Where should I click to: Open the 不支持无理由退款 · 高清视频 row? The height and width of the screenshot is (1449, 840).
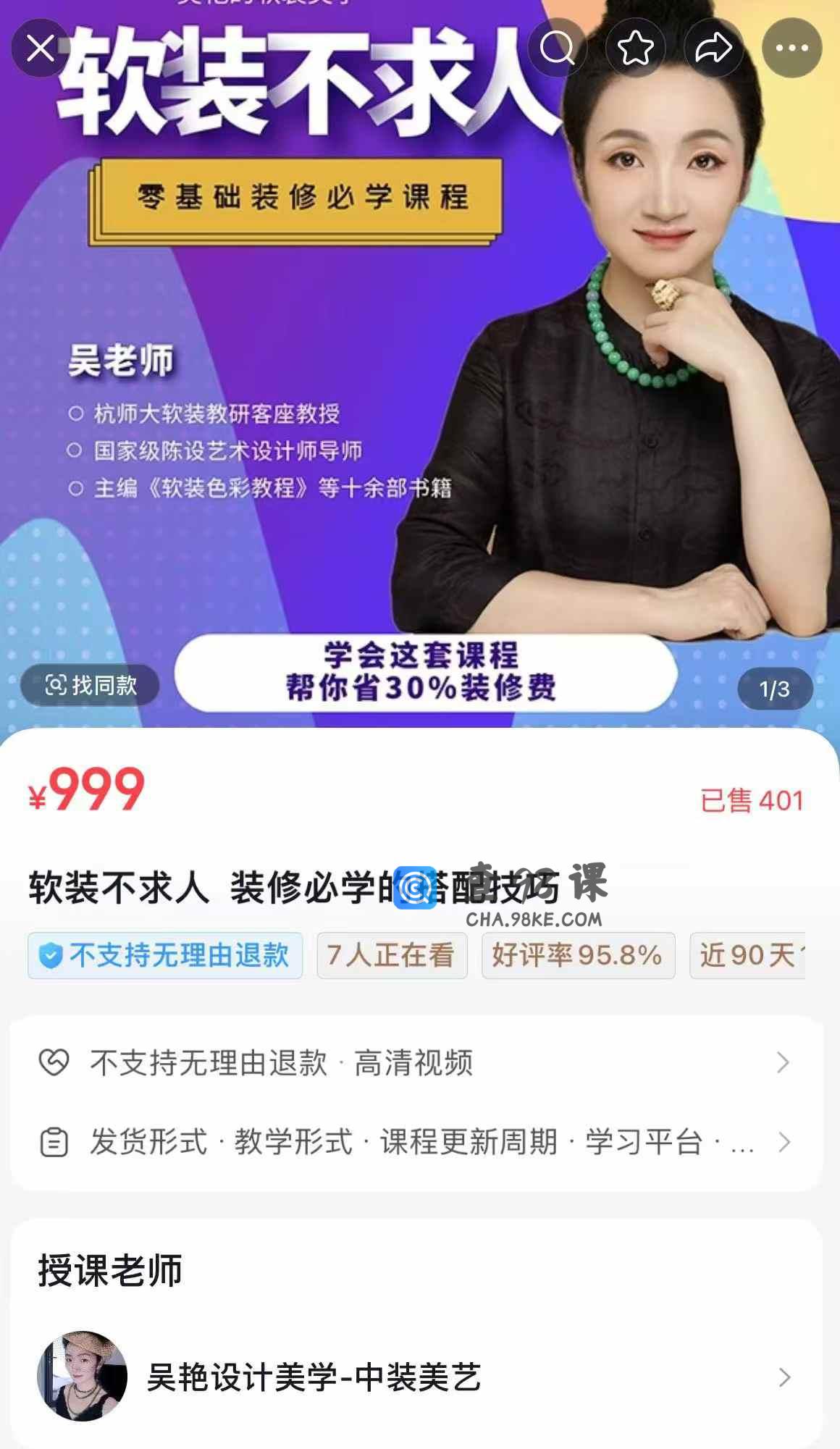click(416, 1062)
